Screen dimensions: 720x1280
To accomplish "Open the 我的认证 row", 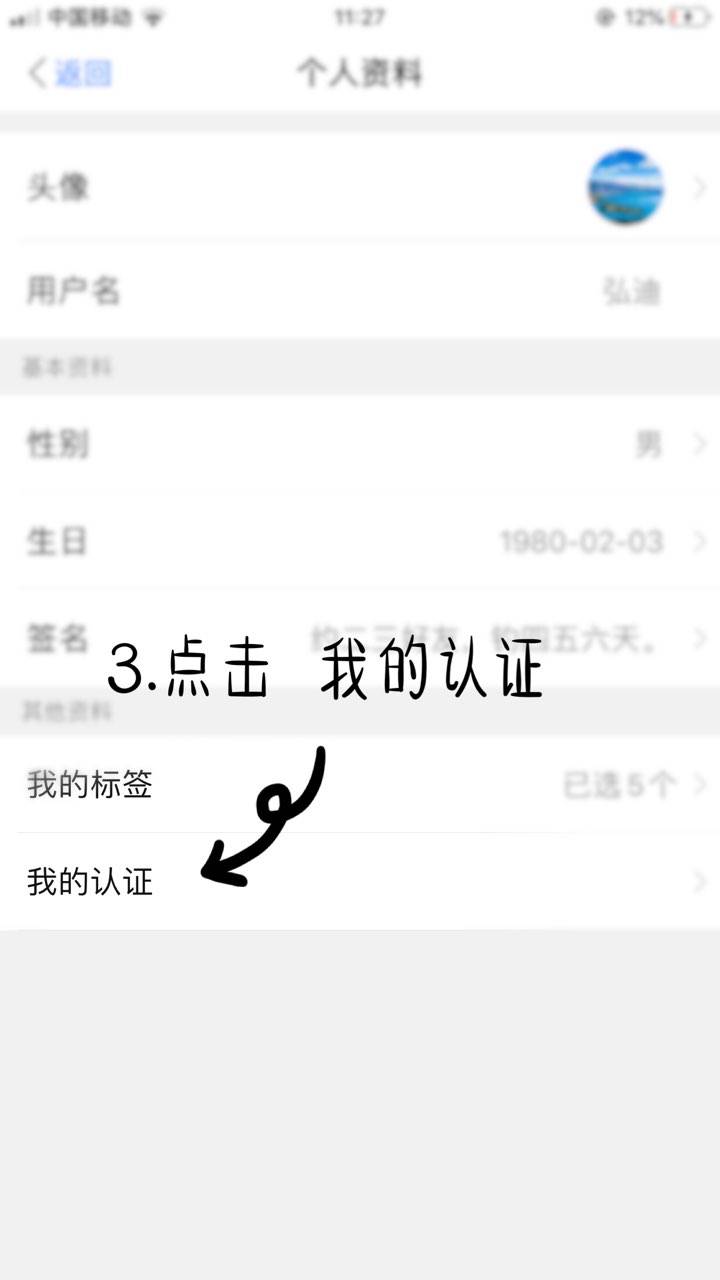I will [360, 882].
